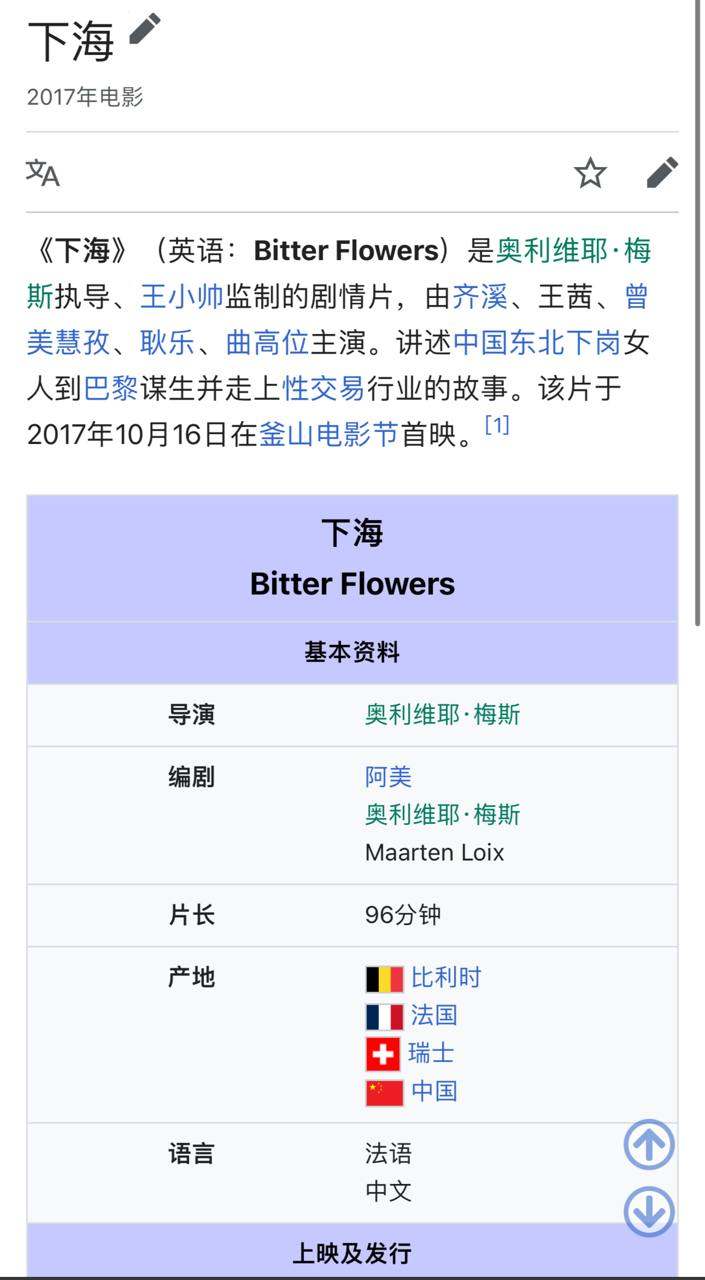Open the language selection icon
This screenshot has height=1280, width=705.
click(x=43, y=173)
